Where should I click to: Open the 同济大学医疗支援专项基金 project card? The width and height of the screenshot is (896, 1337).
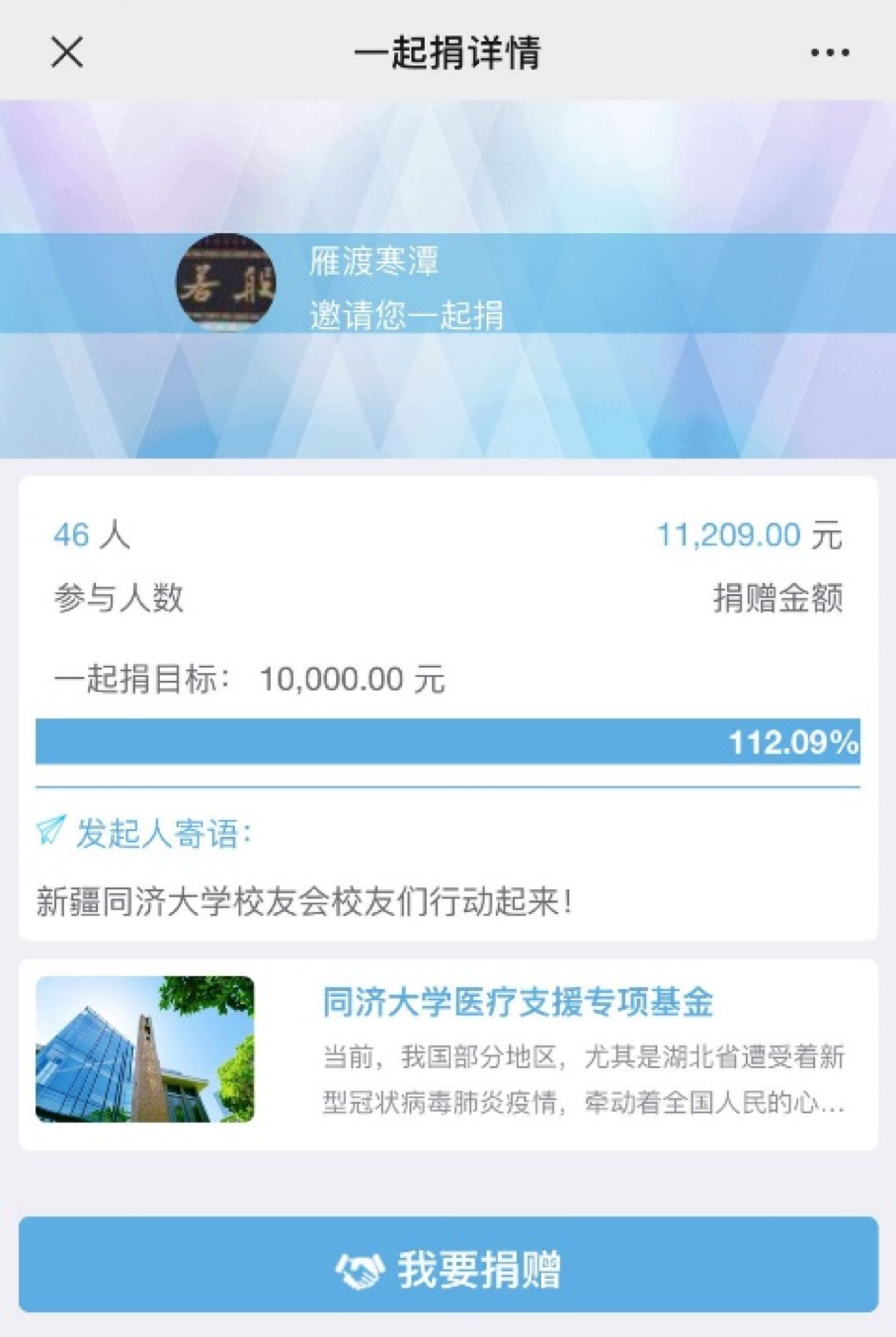click(517, 1002)
